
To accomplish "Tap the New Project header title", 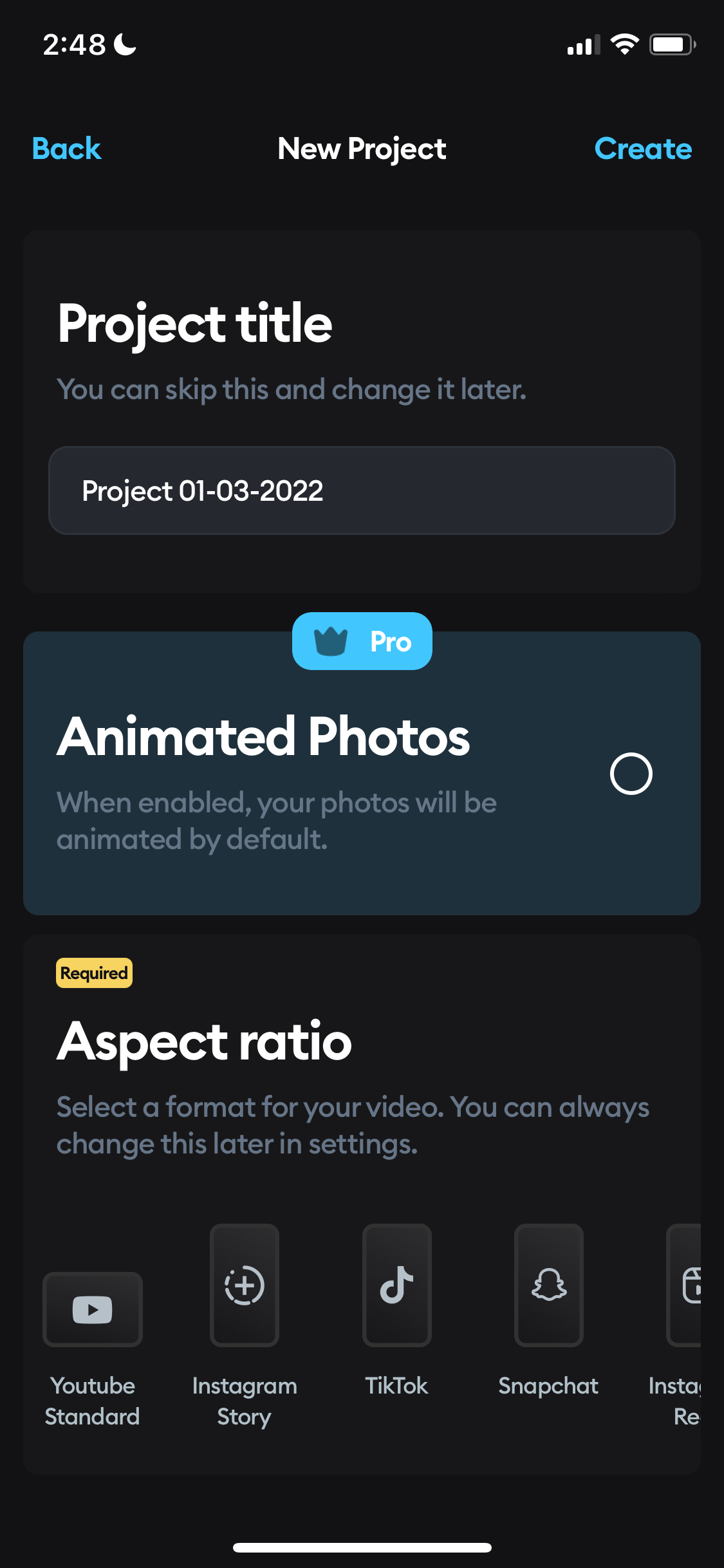I will [x=362, y=149].
